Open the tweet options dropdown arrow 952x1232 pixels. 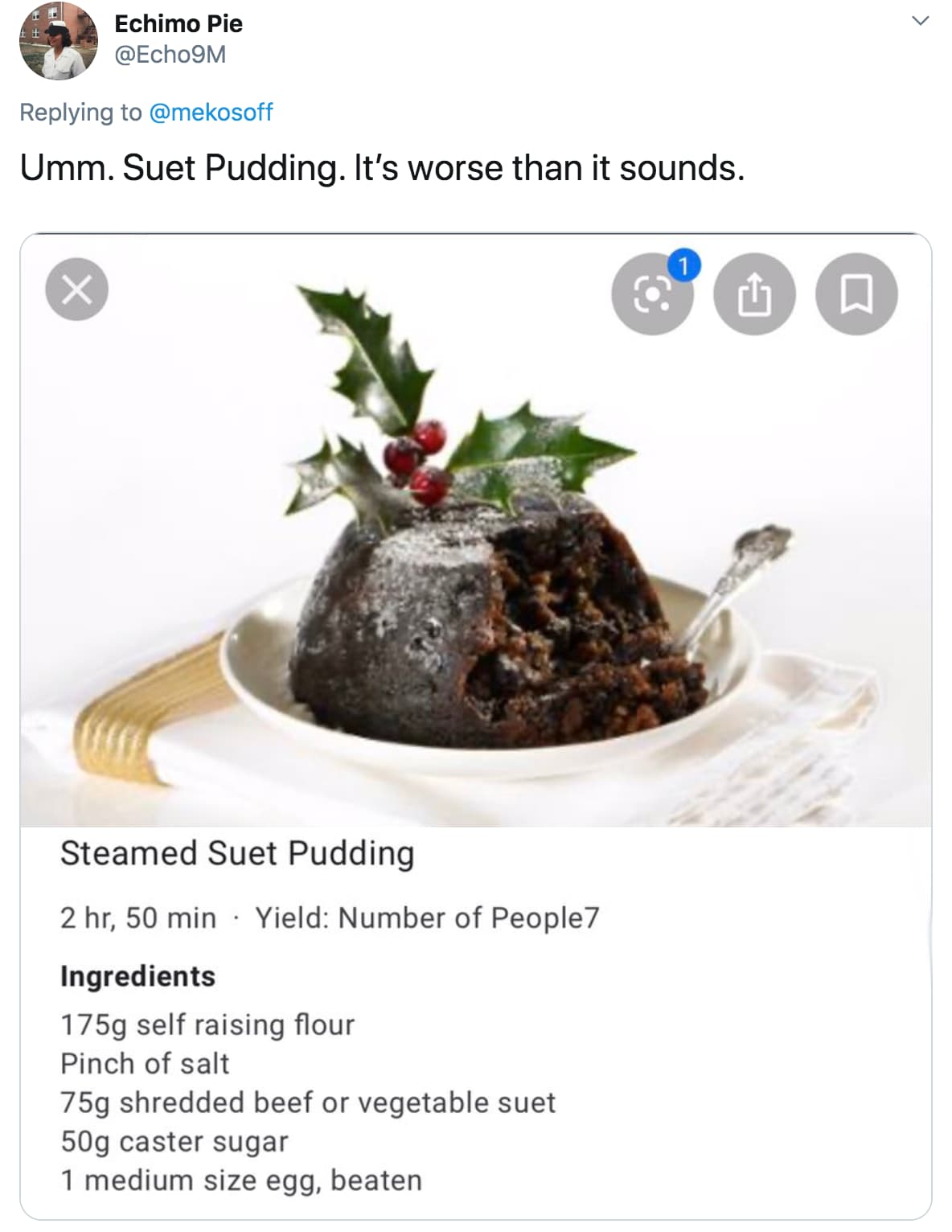coord(921,21)
